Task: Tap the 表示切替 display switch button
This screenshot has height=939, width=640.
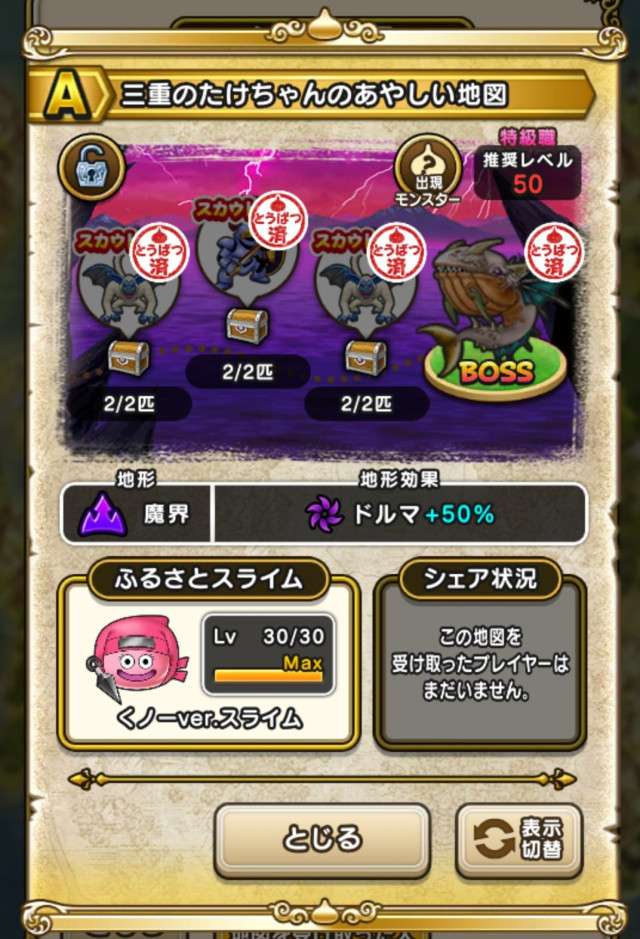Action: click(x=519, y=840)
